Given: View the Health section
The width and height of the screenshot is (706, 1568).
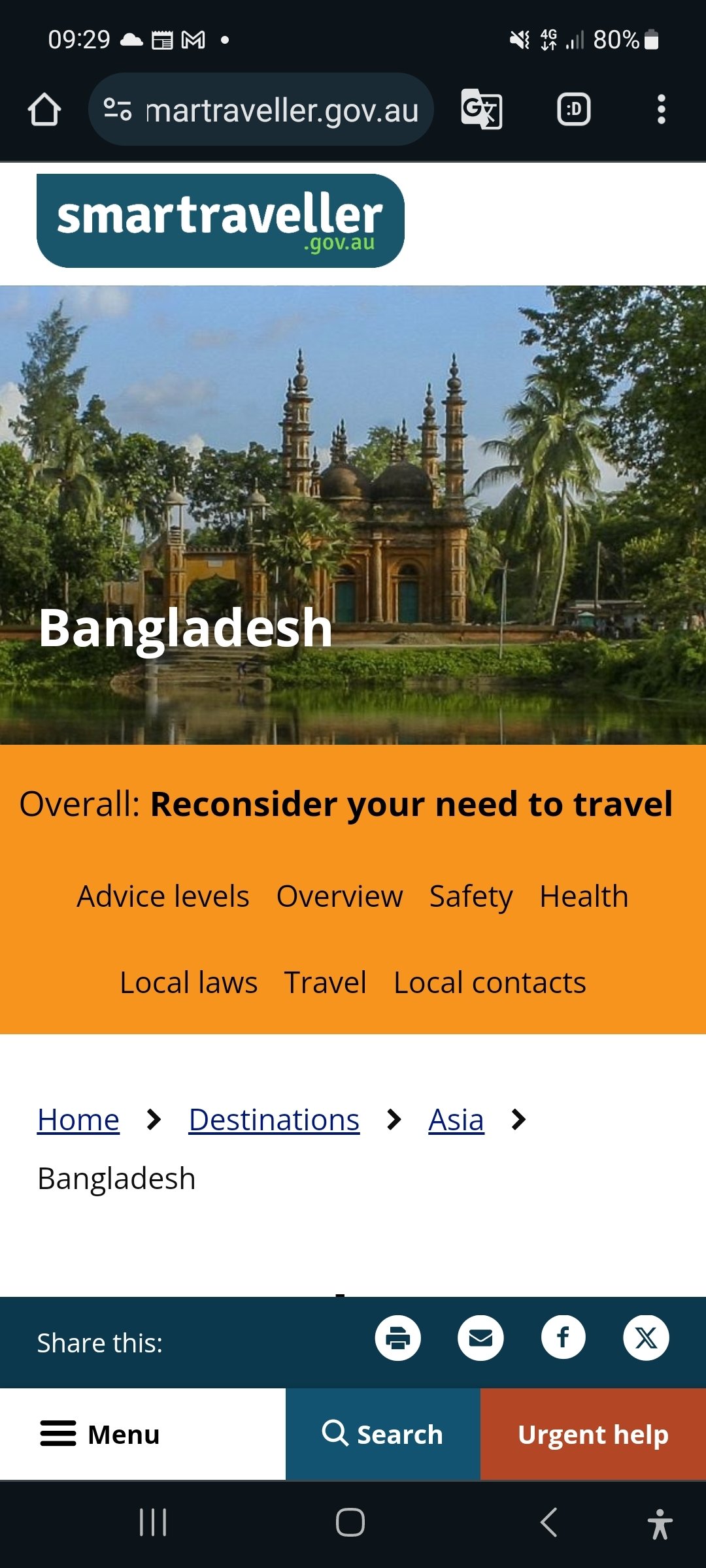Looking at the screenshot, I should [584, 896].
